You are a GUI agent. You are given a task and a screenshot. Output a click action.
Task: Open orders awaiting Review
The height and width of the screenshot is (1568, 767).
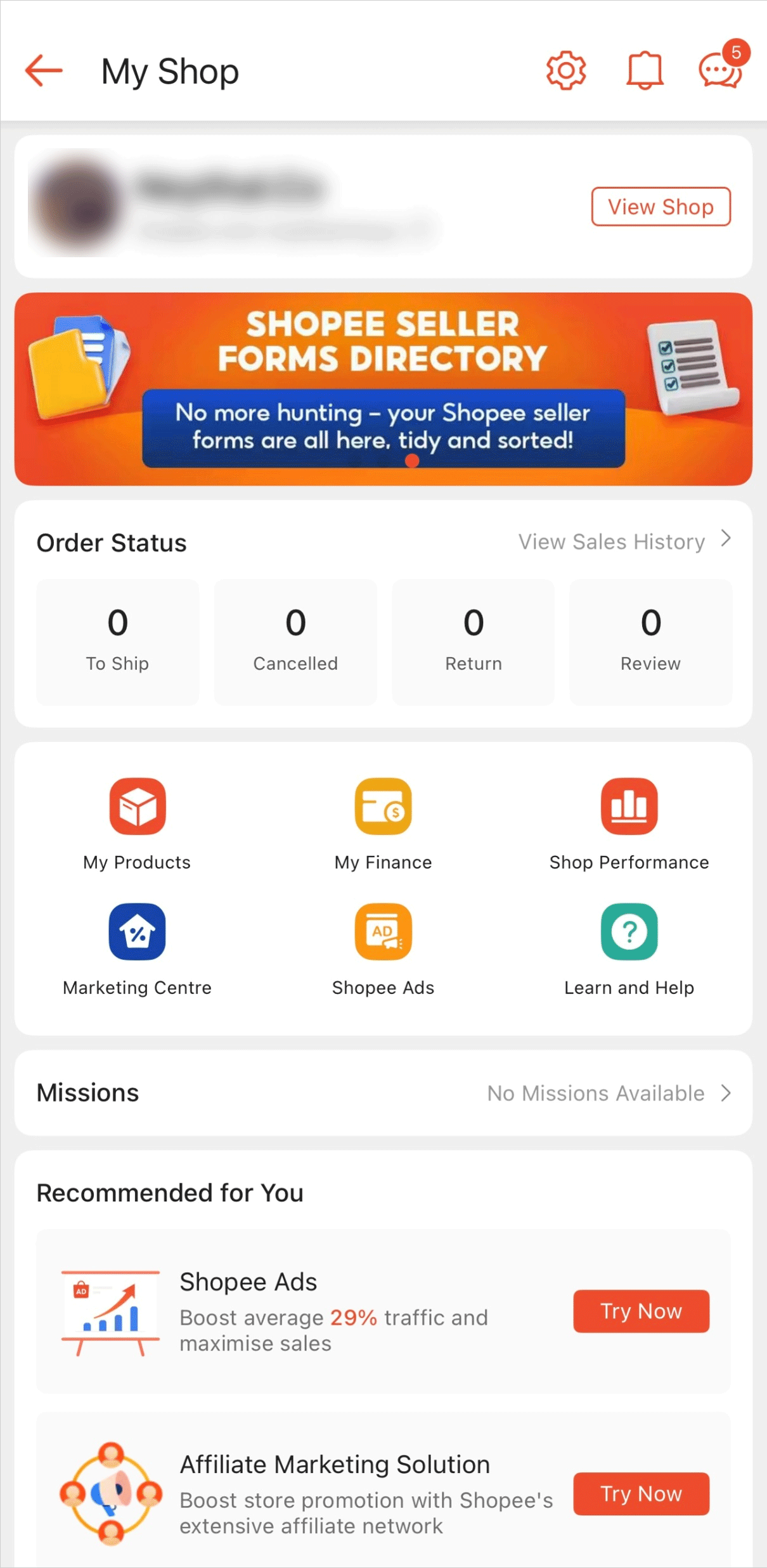(650, 641)
